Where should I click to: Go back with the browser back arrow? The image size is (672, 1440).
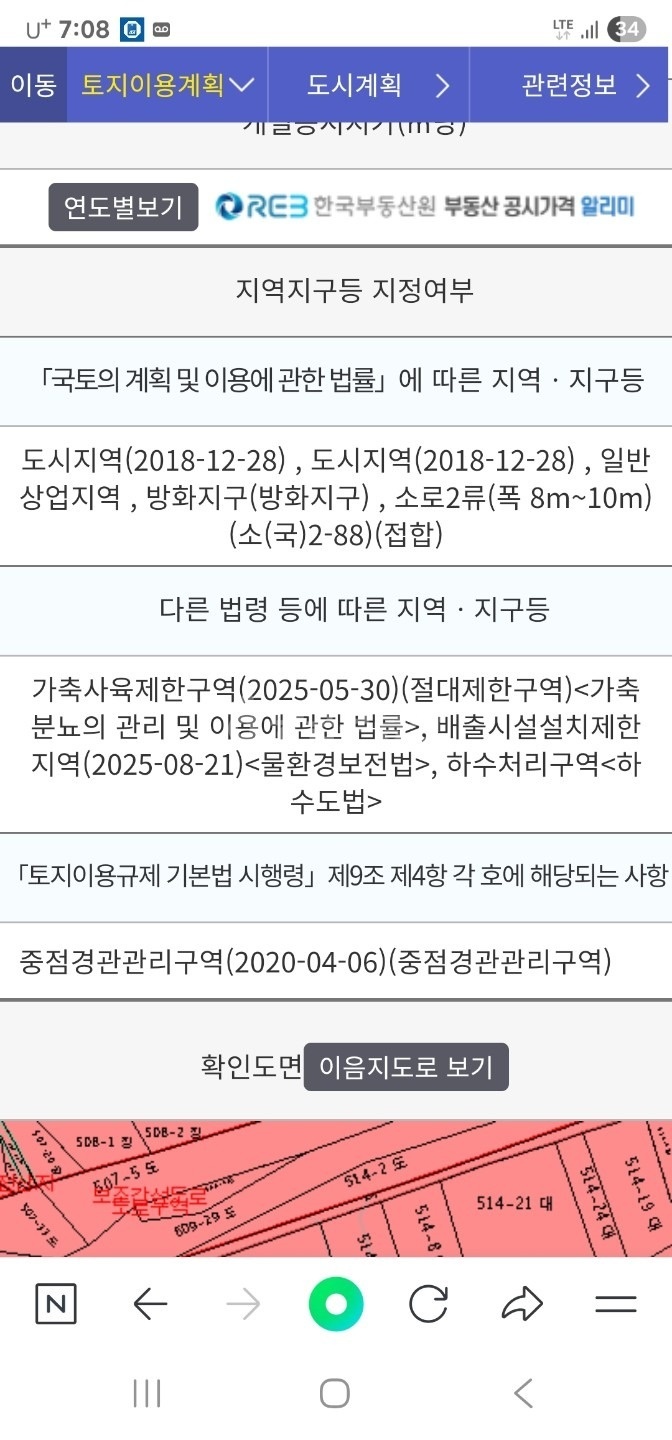pyautogui.click(x=150, y=1304)
